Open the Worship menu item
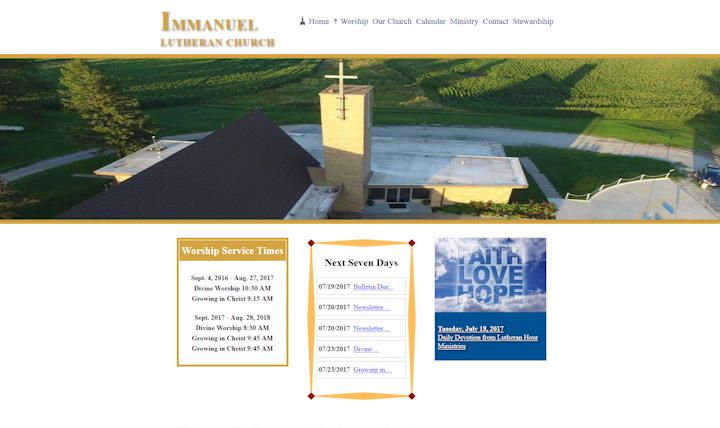Screen dimensions: 720x428 click(x=353, y=21)
